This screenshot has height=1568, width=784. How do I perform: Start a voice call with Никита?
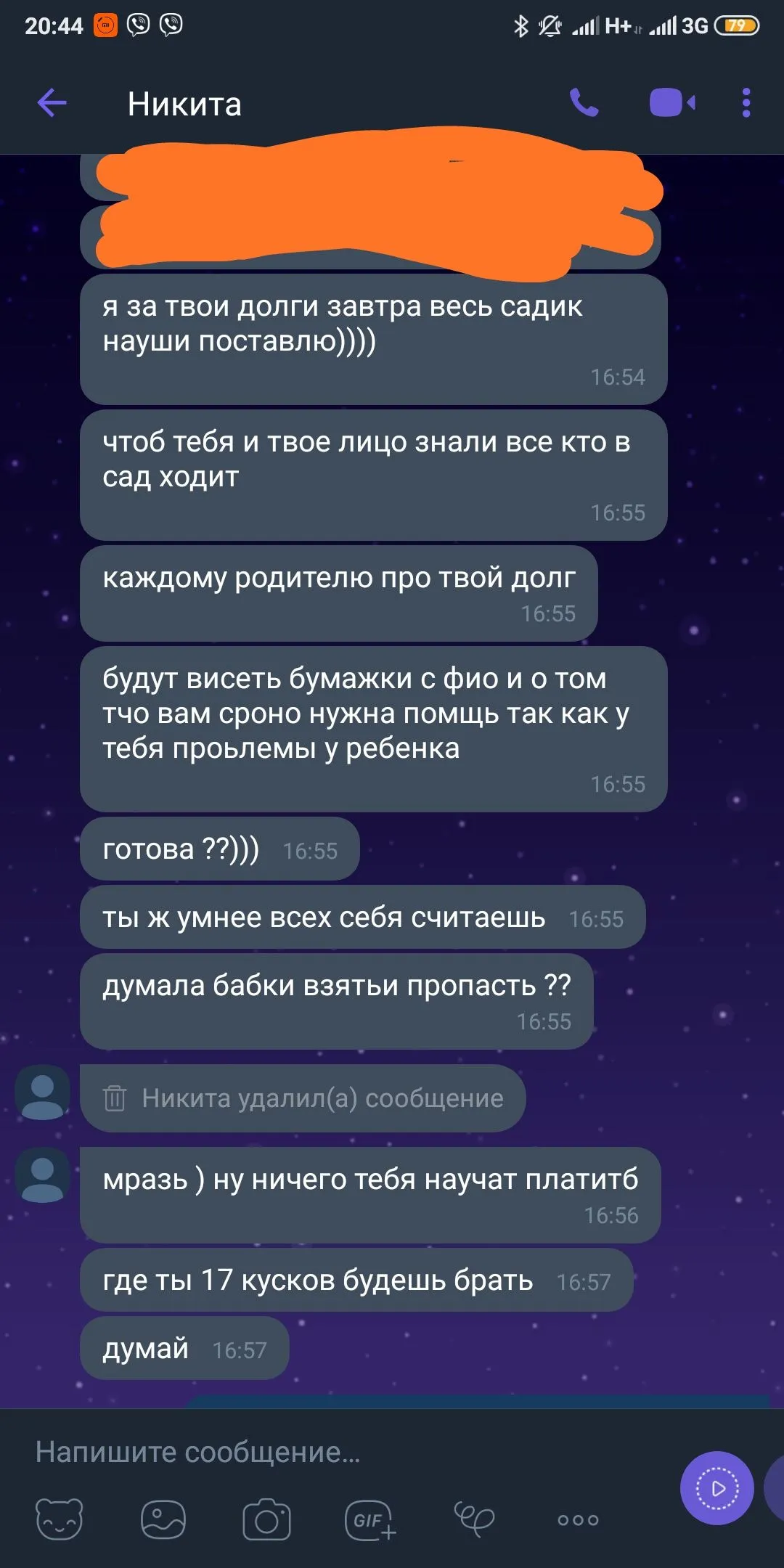tap(584, 103)
